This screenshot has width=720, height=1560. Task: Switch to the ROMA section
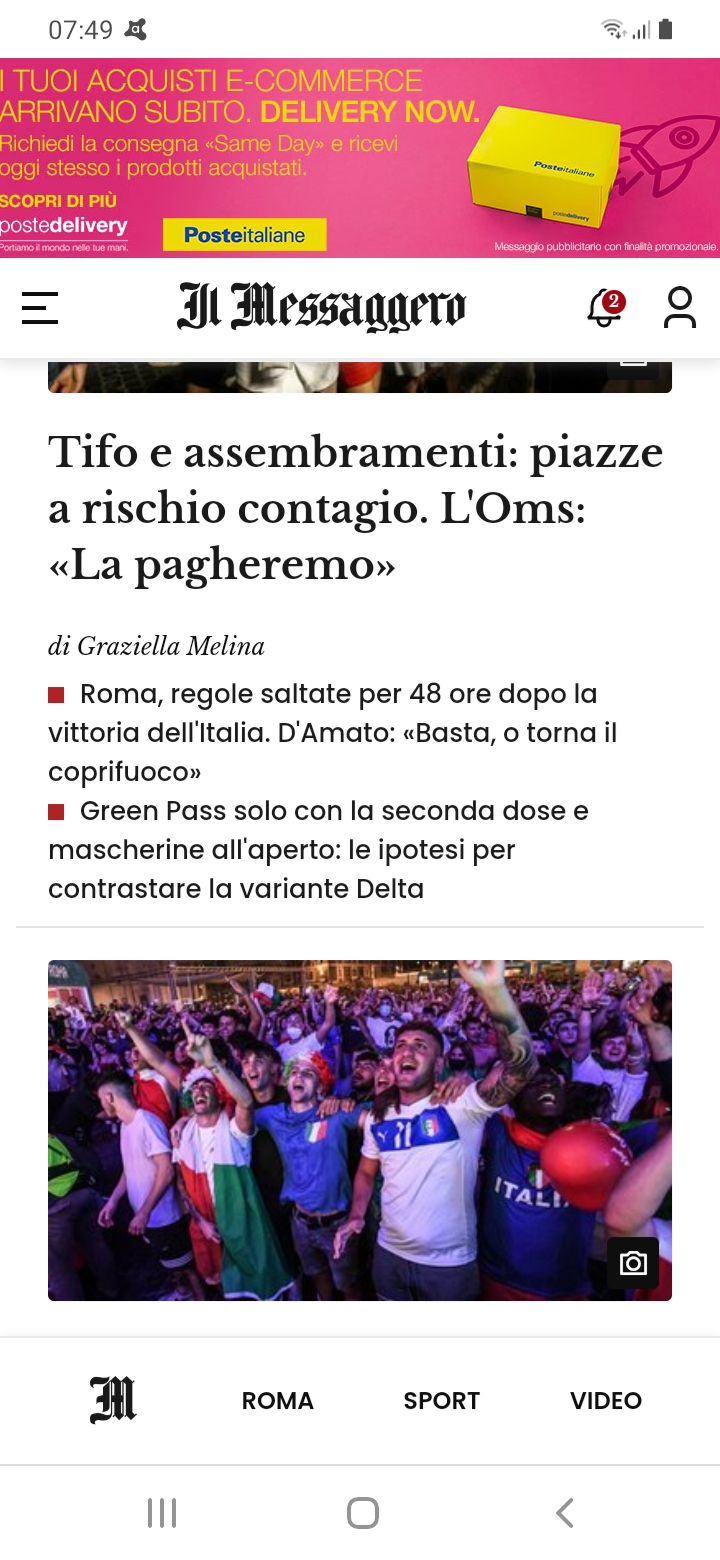click(278, 1400)
